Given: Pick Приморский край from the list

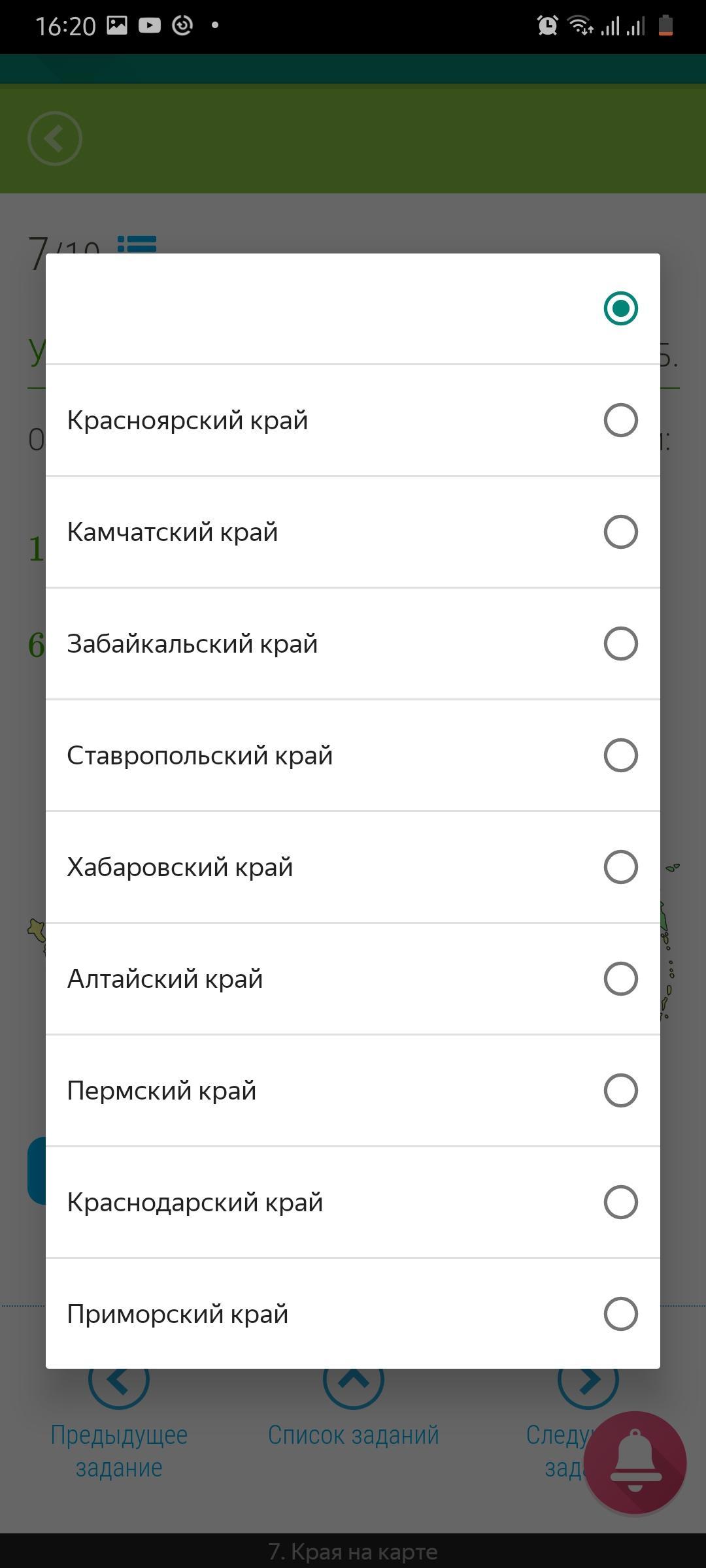Looking at the screenshot, I should coord(353,1314).
